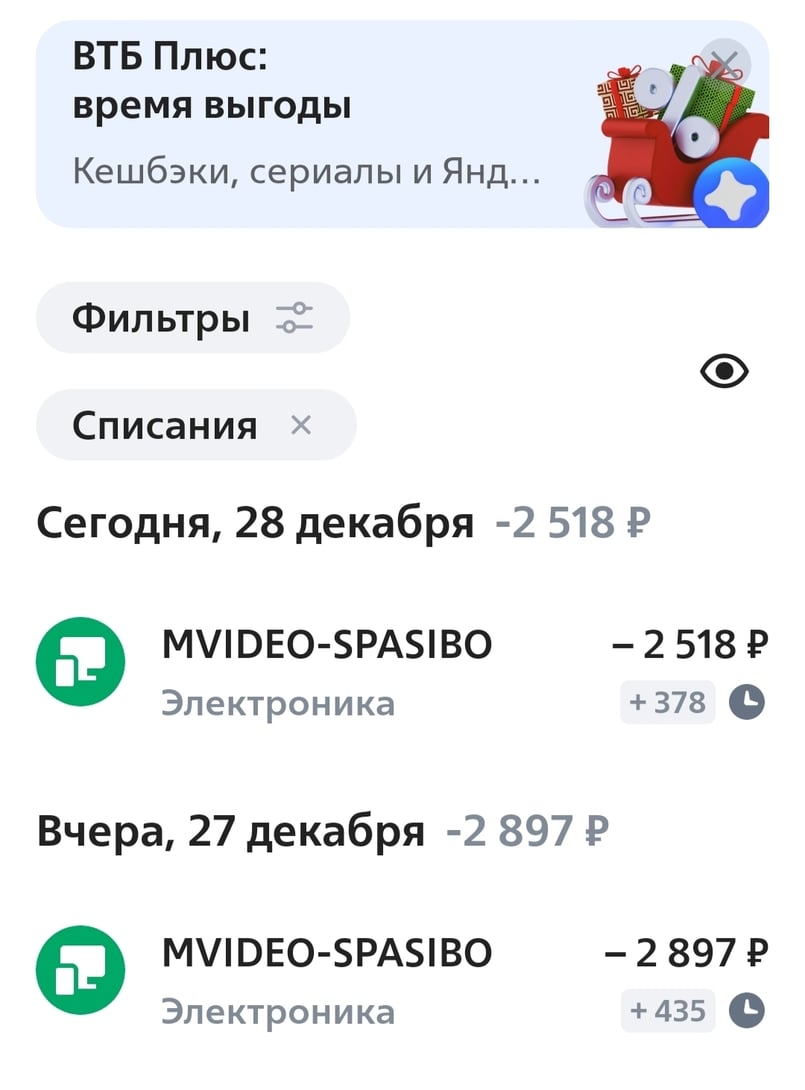The image size is (805, 1090).
Task: Toggle amount visibility with the eye icon
Action: click(724, 373)
